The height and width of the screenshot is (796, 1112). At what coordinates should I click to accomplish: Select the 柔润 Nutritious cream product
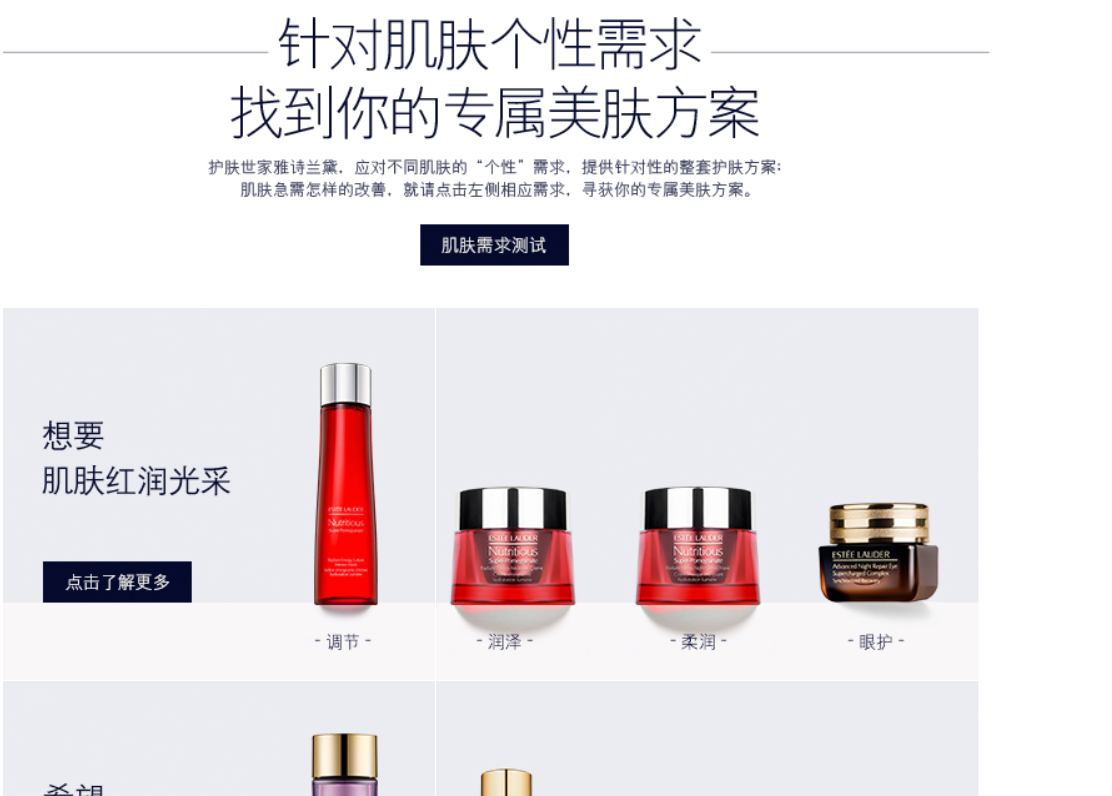pos(697,547)
